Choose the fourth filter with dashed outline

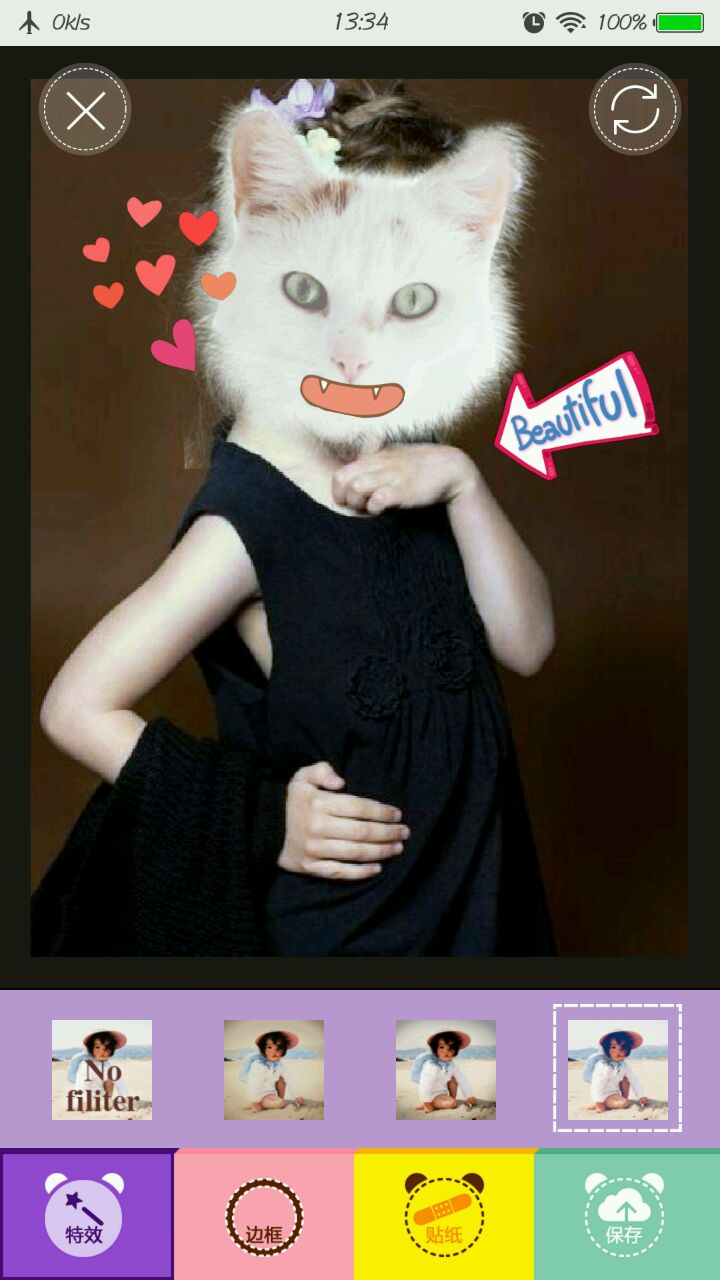coord(618,1069)
